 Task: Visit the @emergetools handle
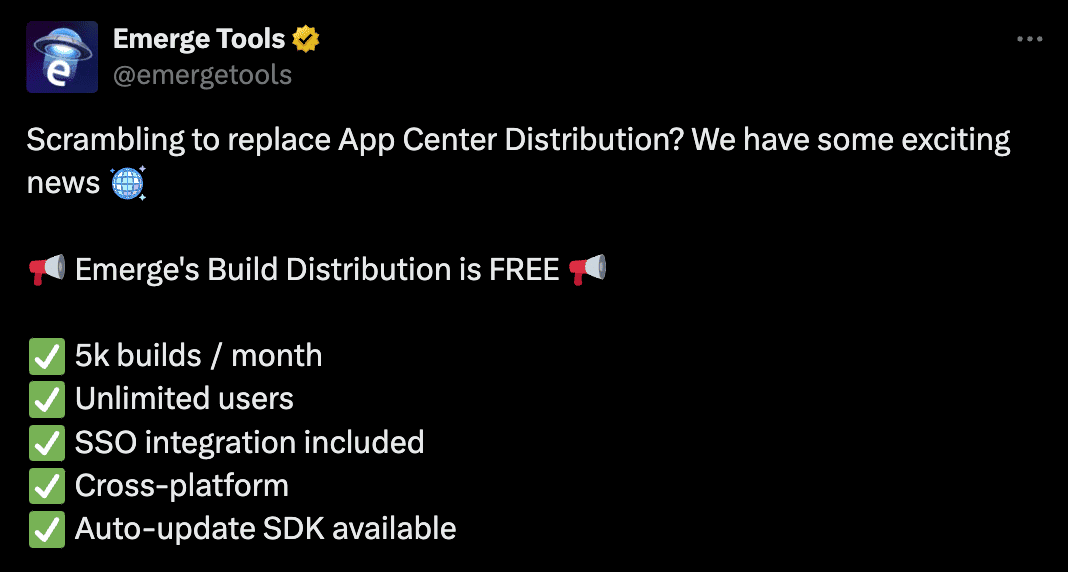203,75
